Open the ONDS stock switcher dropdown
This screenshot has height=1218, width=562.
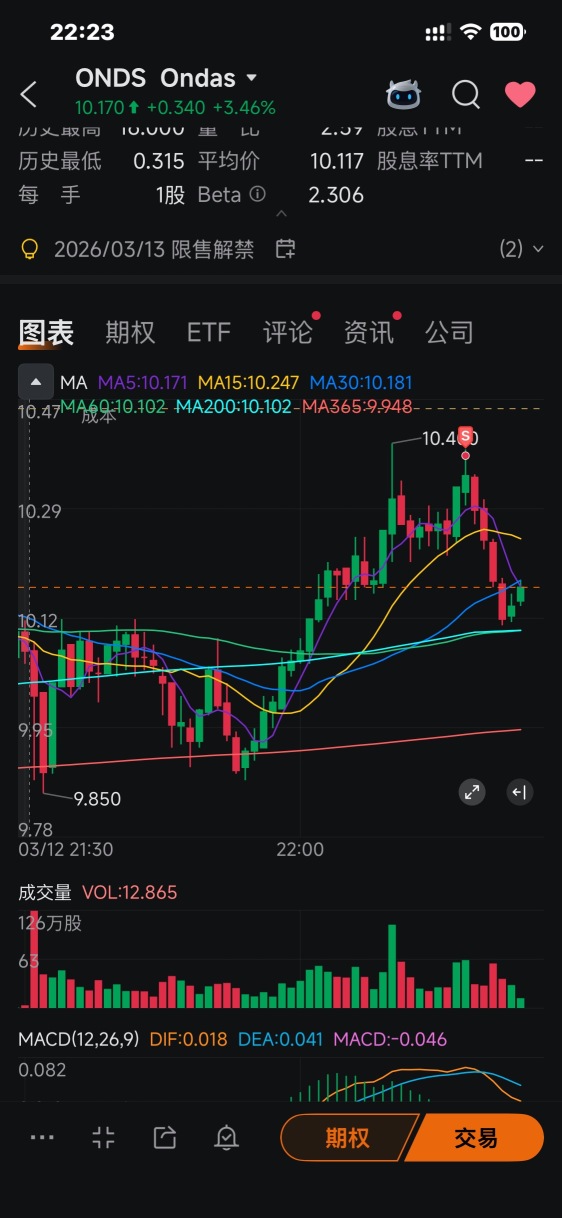[x=251, y=78]
